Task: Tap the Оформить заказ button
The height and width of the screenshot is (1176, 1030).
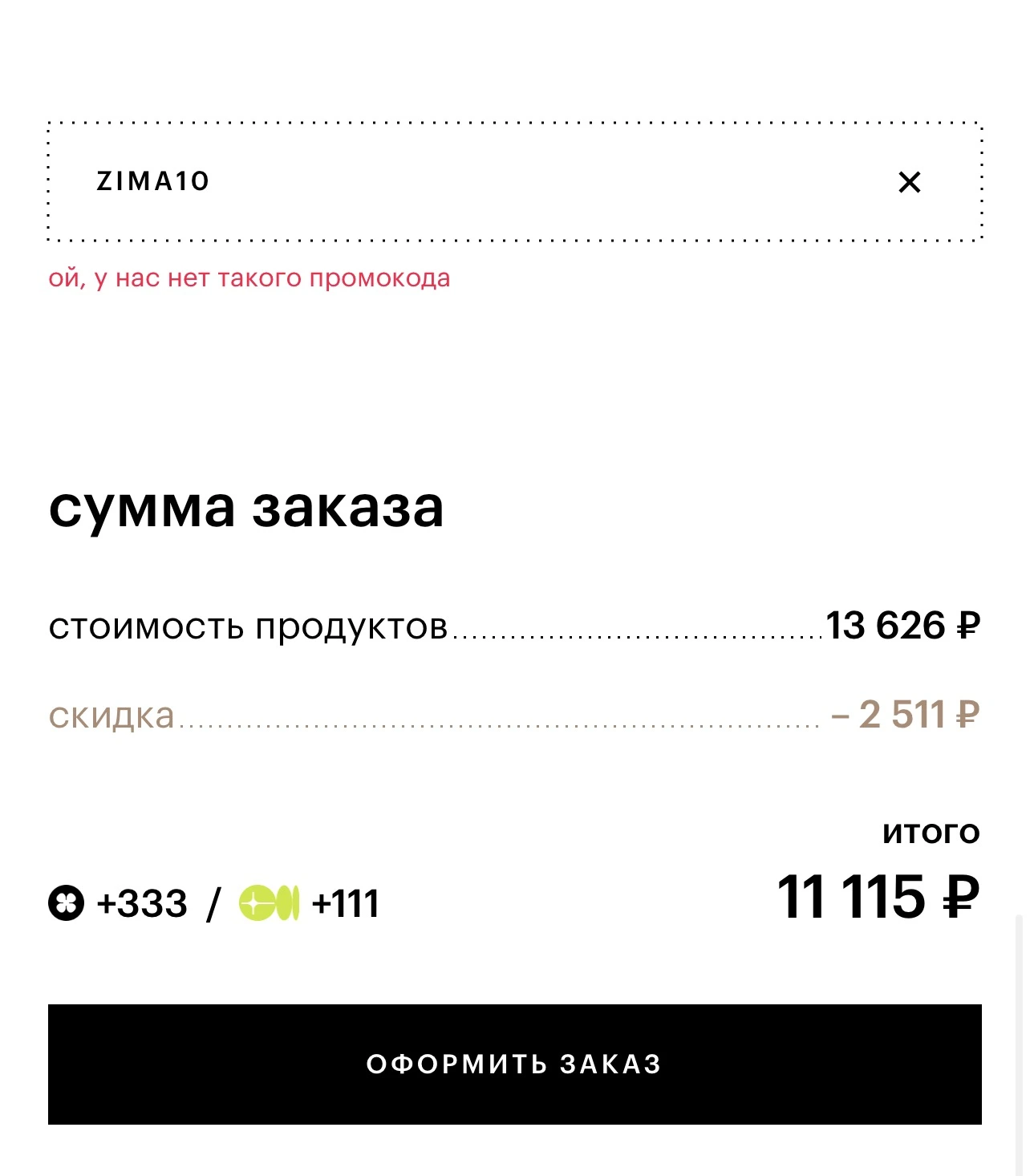Action: pos(514,1064)
